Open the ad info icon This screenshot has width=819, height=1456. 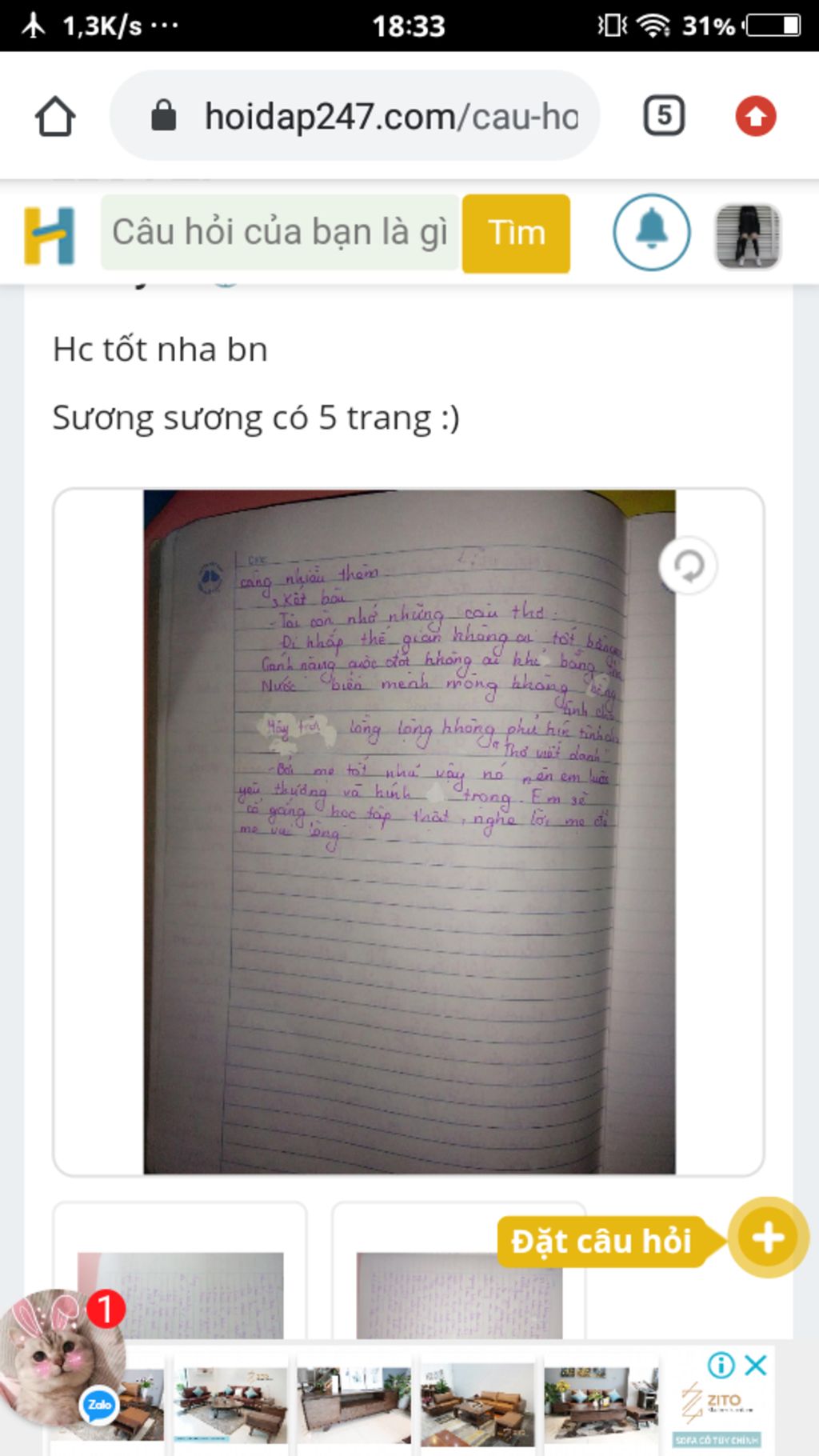[721, 1365]
